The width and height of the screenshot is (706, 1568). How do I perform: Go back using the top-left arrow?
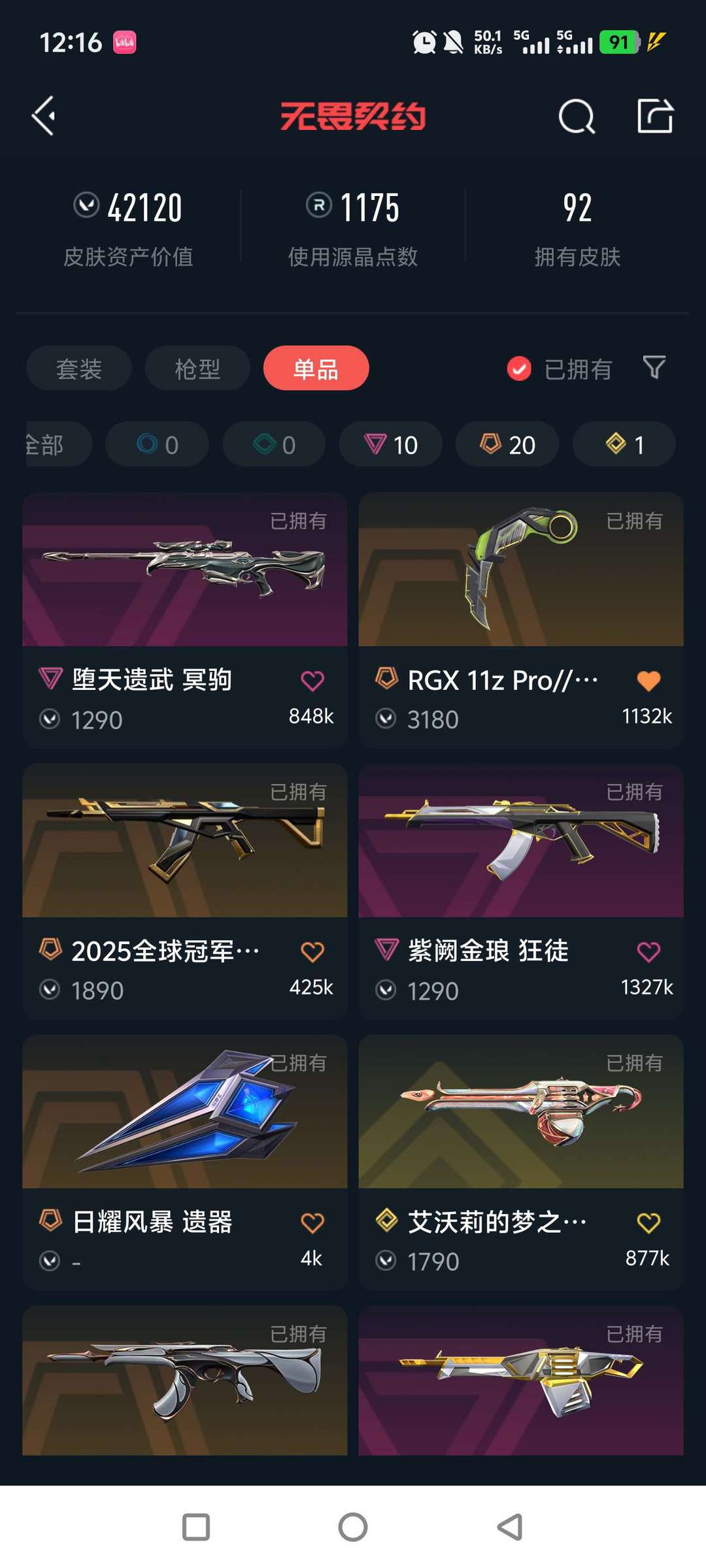pos(44,116)
